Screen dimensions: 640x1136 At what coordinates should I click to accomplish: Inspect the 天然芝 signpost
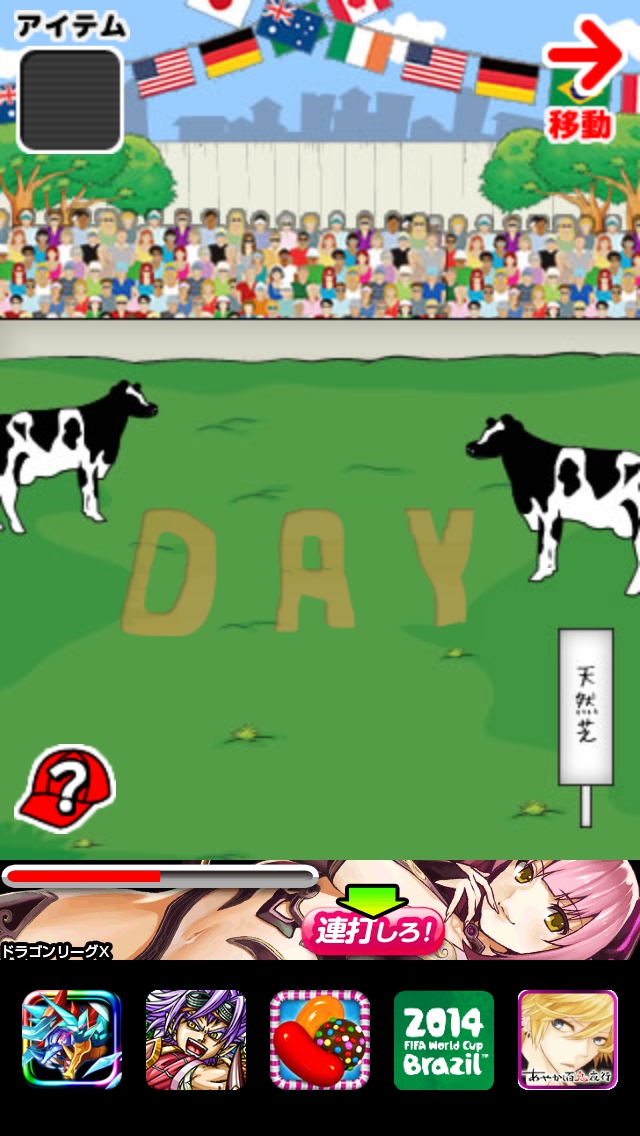coord(585,708)
